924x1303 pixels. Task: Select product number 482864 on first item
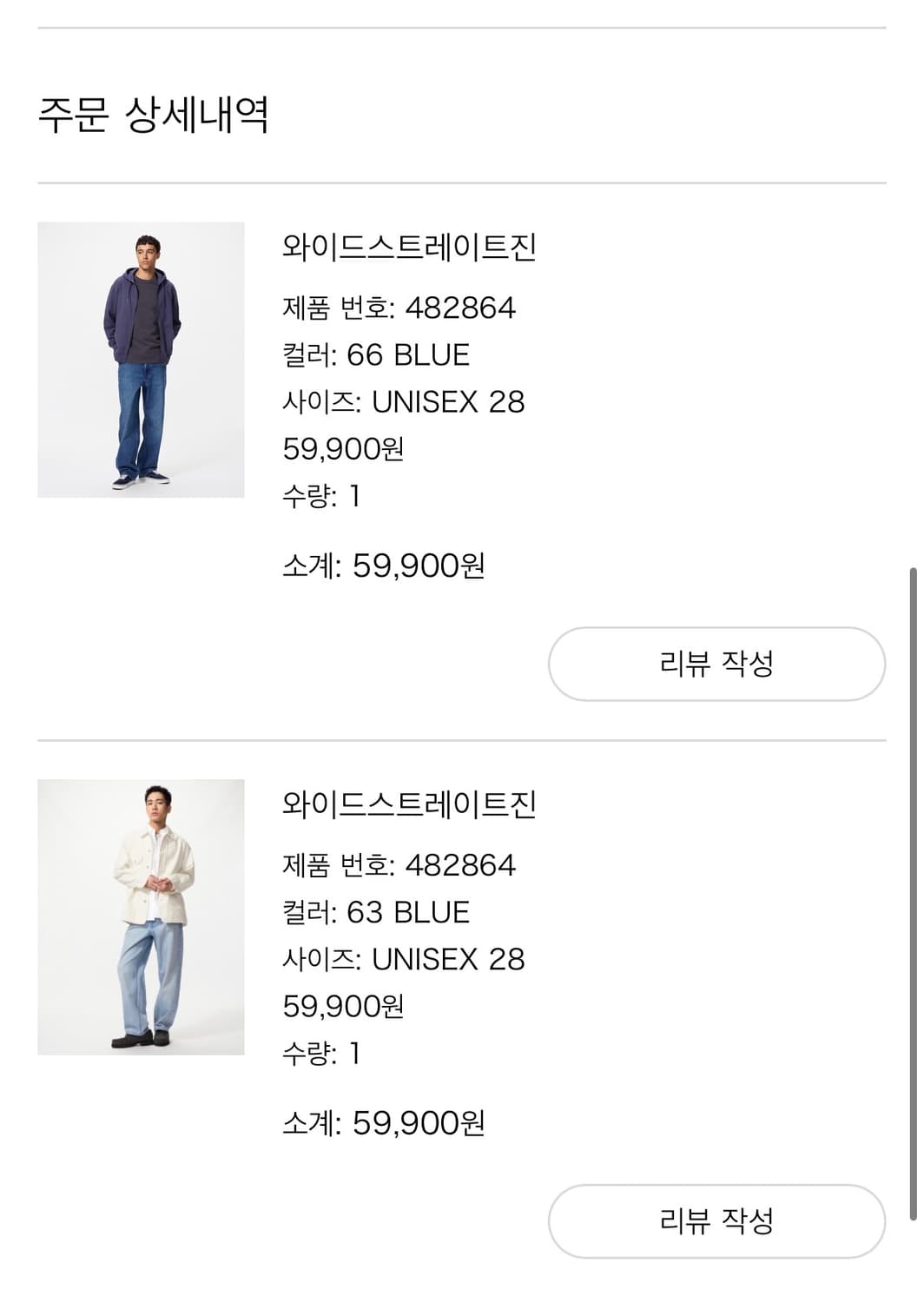tap(400, 306)
